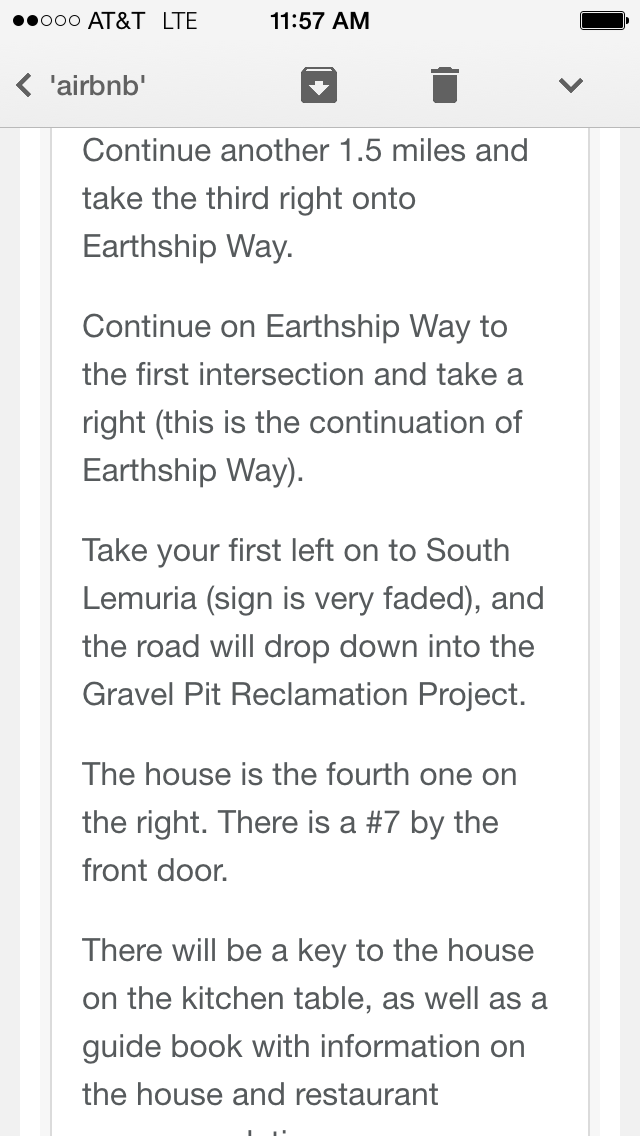
Task: Go back to 'airbnb' search results
Action: [x=80, y=85]
